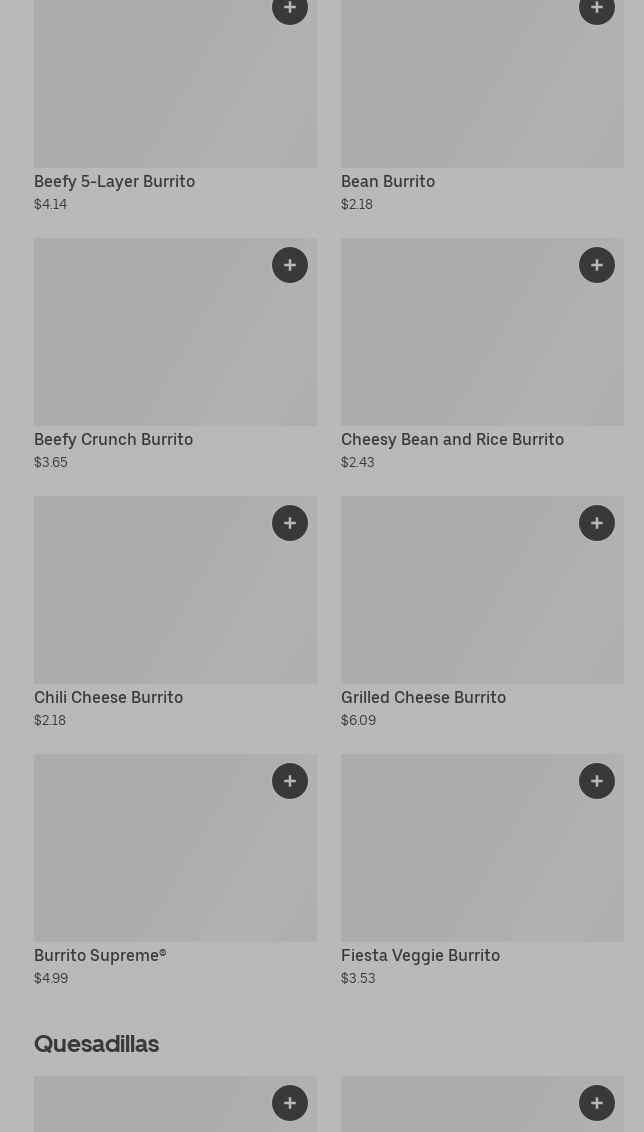Add Bean Burrito to the order
This screenshot has height=1132, width=644.
597,9
